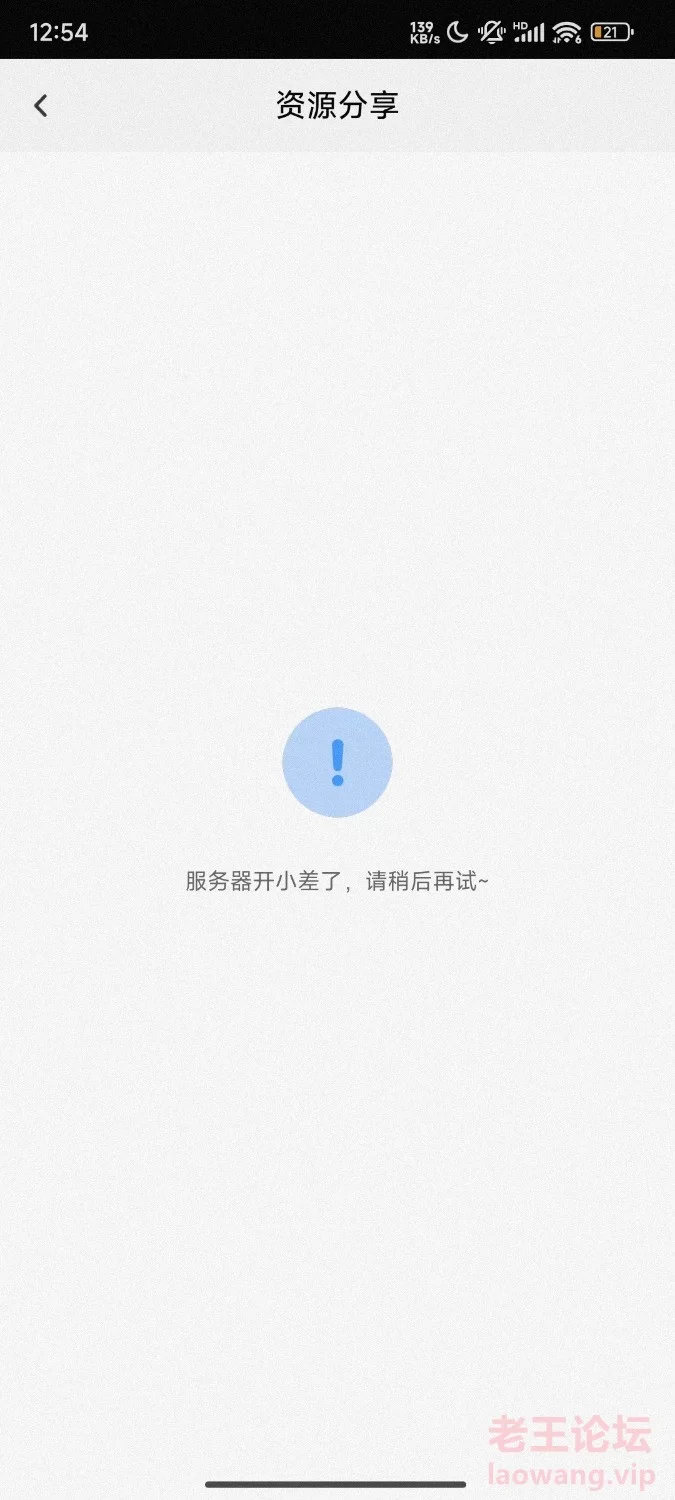Go back from the 资源分享 page
The width and height of the screenshot is (675, 1500).
pyautogui.click(x=41, y=106)
